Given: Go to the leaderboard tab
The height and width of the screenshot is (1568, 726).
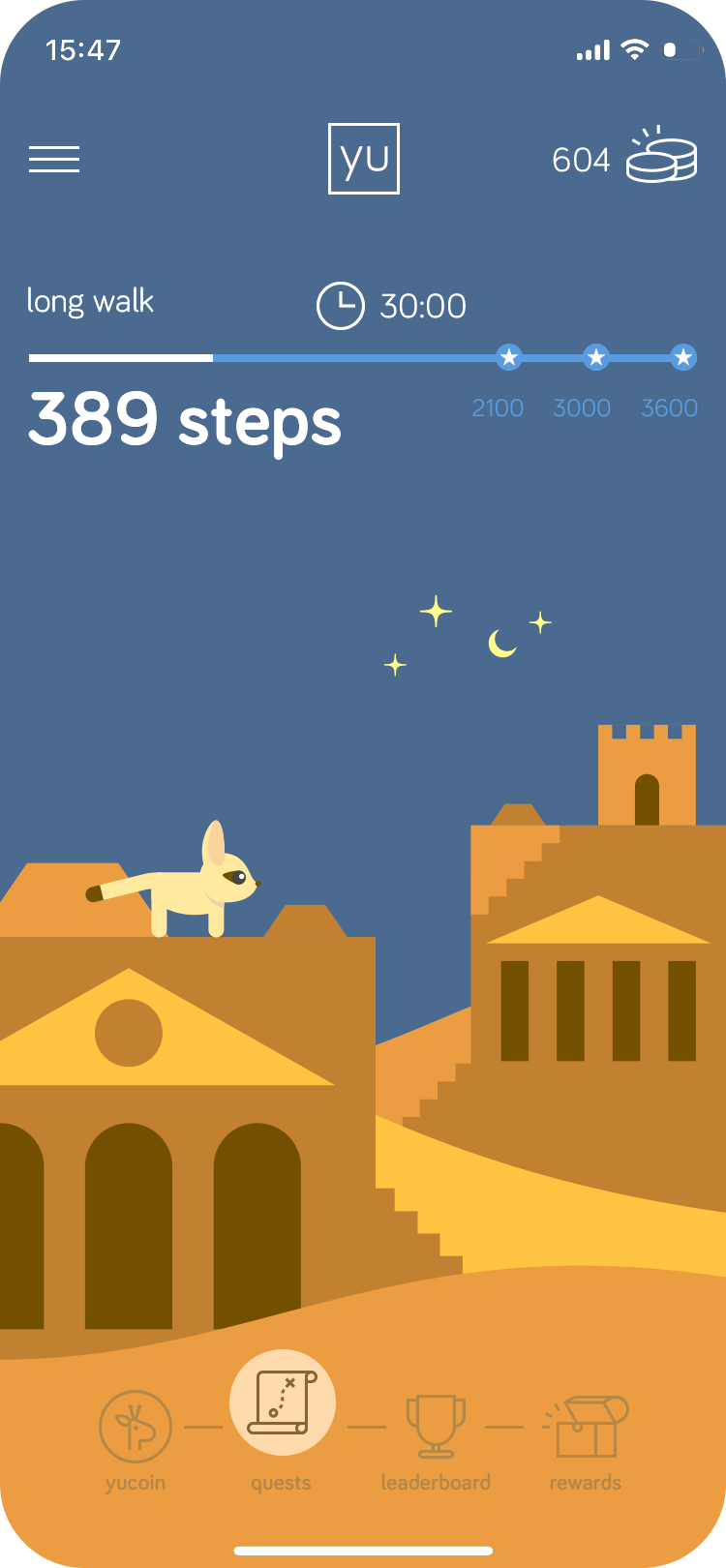Looking at the screenshot, I should click(436, 1439).
